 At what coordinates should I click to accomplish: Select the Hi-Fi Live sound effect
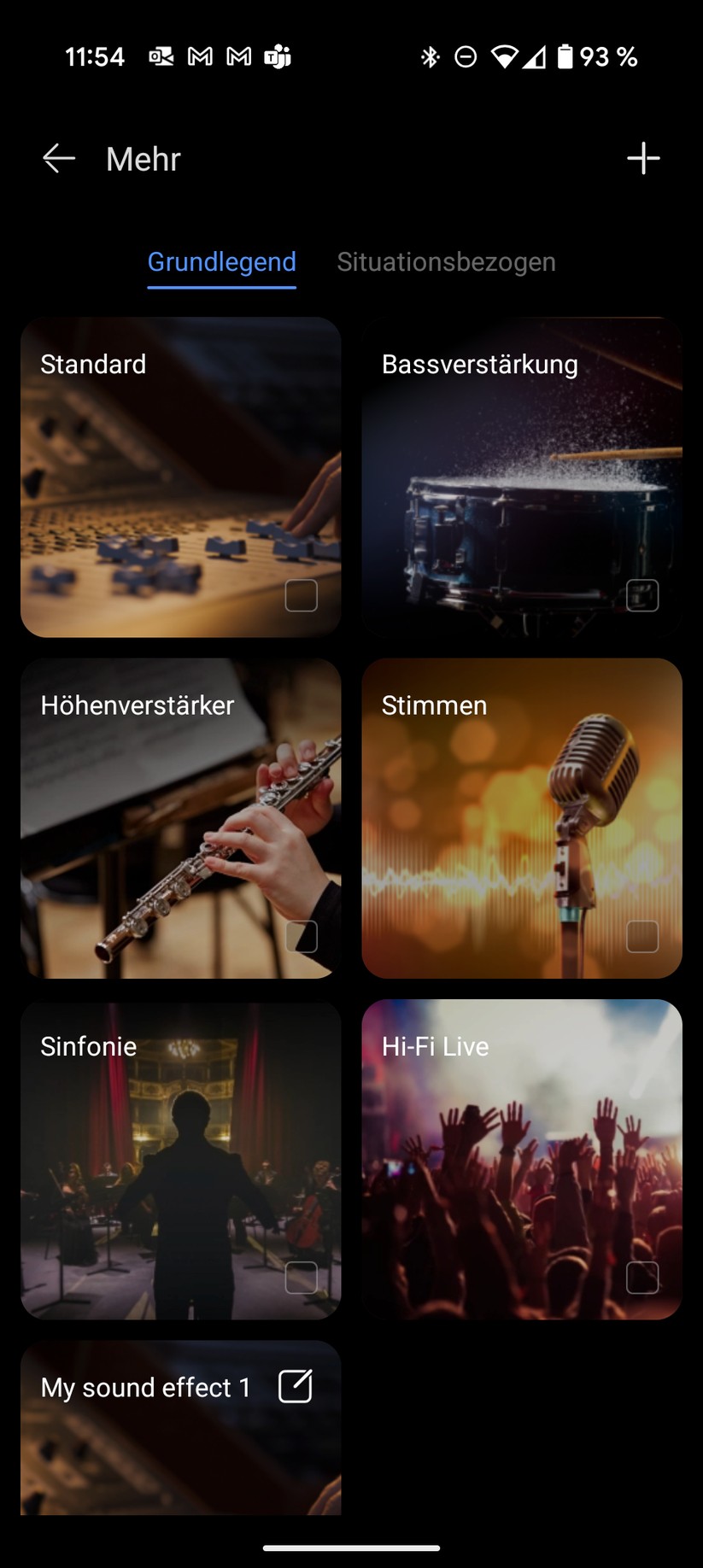click(x=522, y=1159)
